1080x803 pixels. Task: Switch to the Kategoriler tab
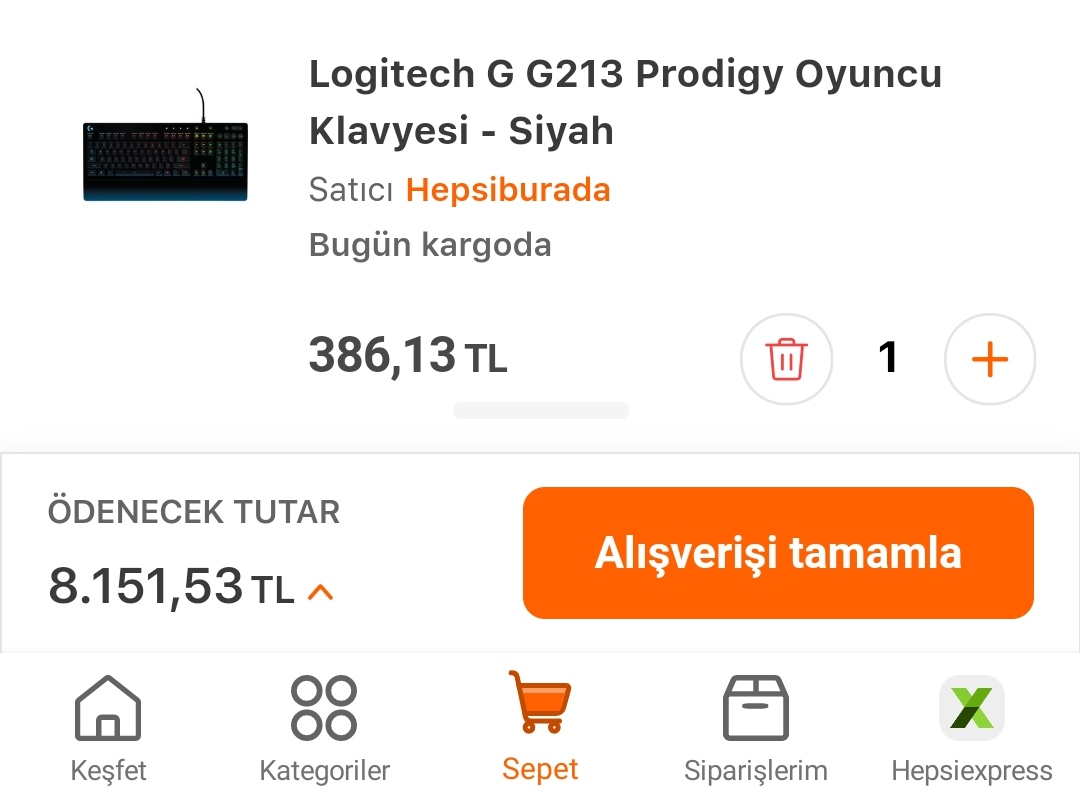[324, 728]
